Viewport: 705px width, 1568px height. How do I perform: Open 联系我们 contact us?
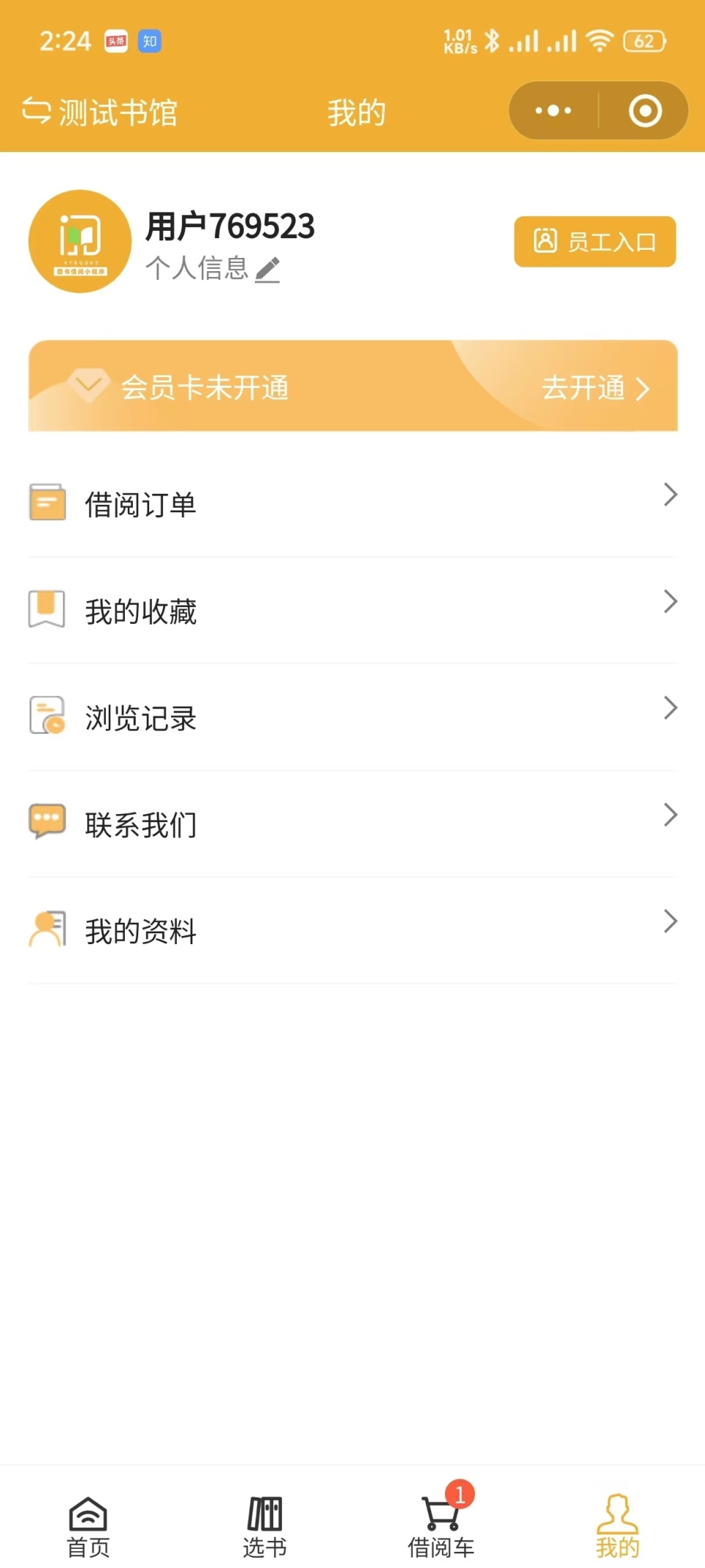pyautogui.click(x=352, y=824)
